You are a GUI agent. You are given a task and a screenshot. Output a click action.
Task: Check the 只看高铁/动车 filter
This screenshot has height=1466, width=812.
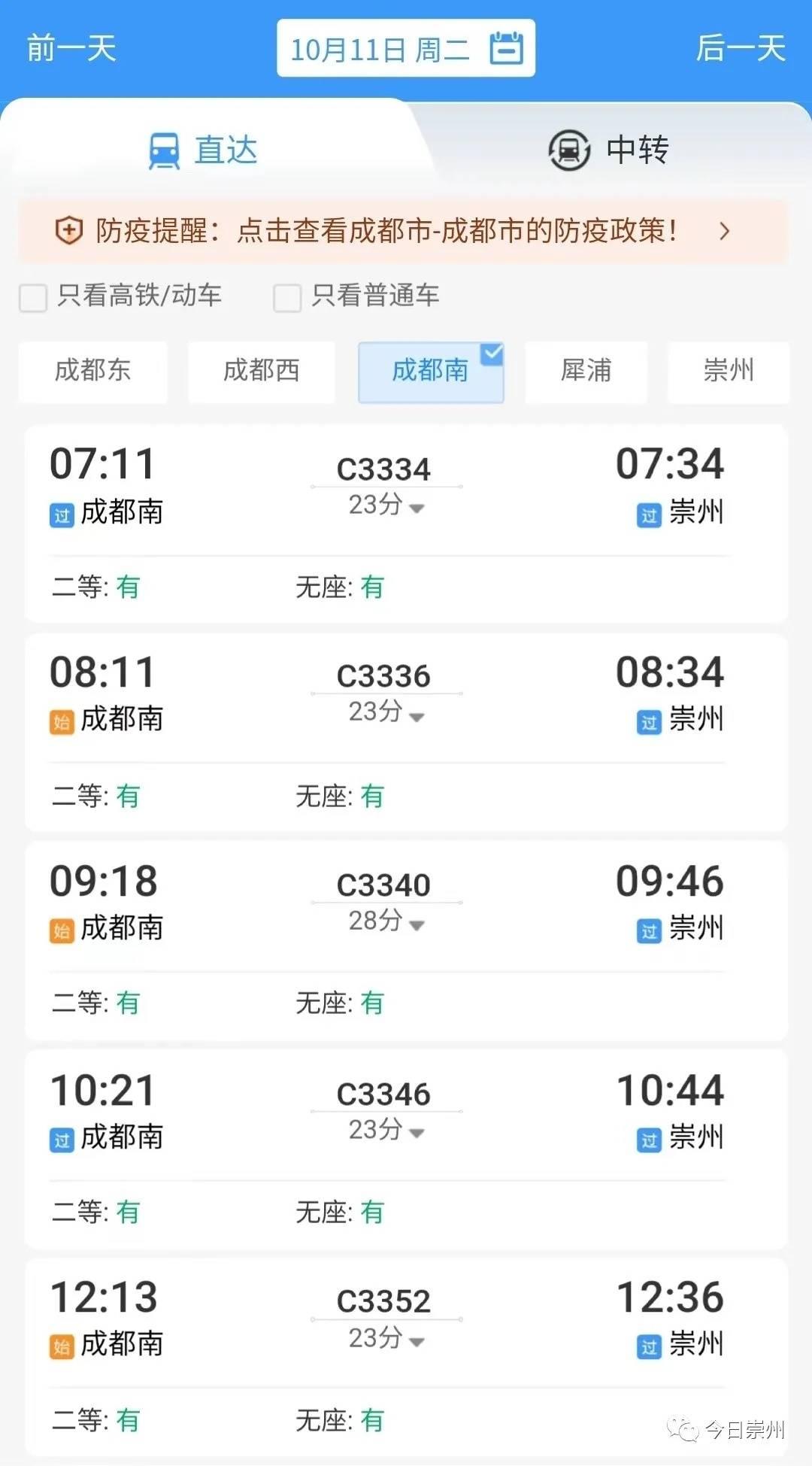pos(120,296)
